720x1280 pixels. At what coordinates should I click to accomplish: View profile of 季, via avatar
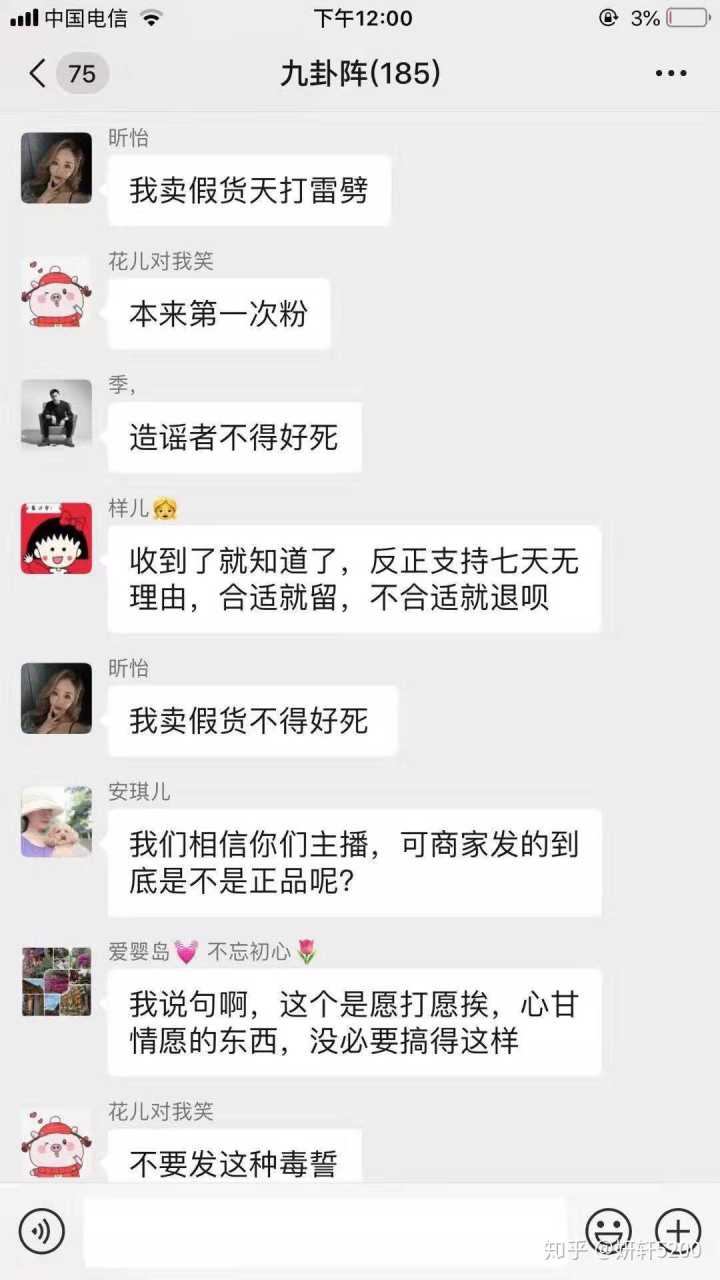[x=56, y=414]
